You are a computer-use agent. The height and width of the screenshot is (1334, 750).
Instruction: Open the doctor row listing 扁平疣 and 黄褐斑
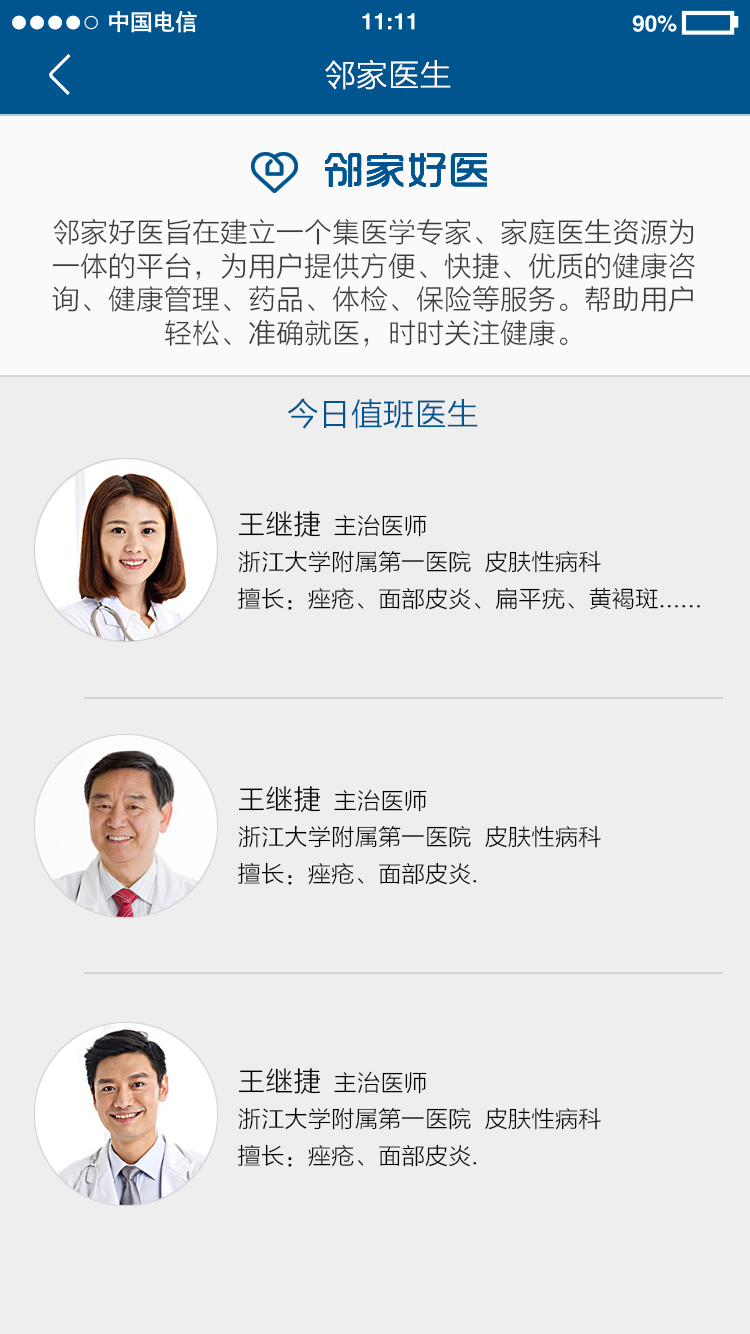click(x=420, y=561)
